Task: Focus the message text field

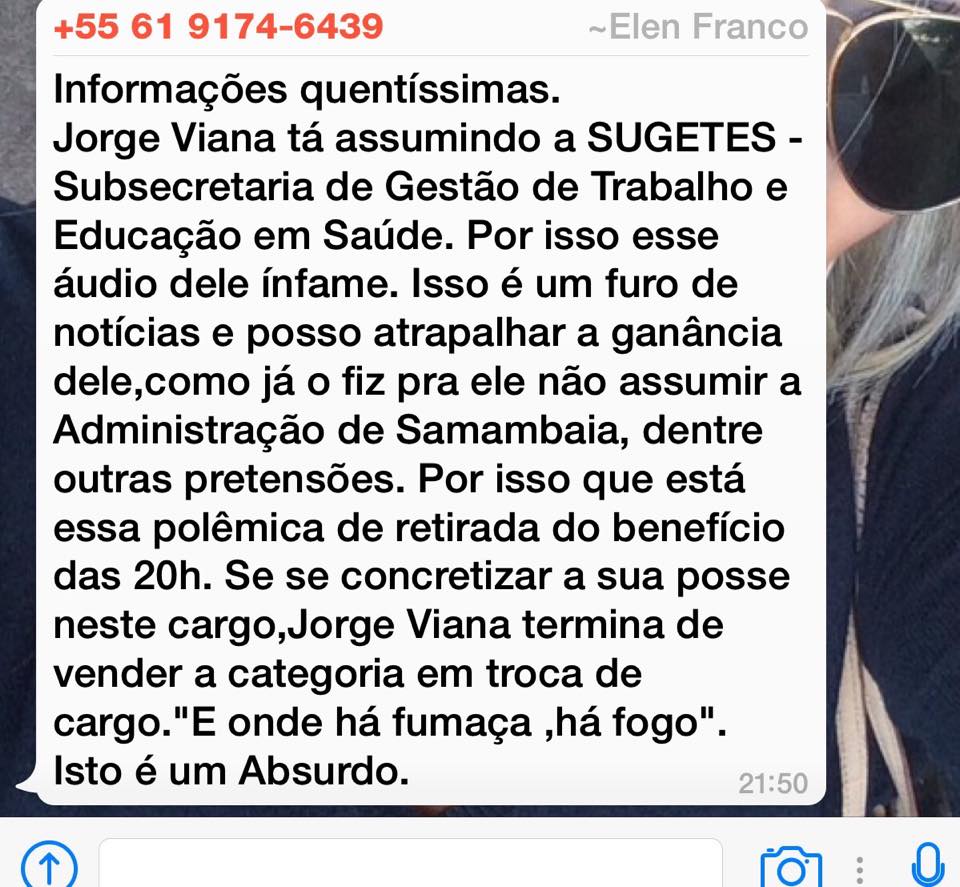Action: point(410,866)
